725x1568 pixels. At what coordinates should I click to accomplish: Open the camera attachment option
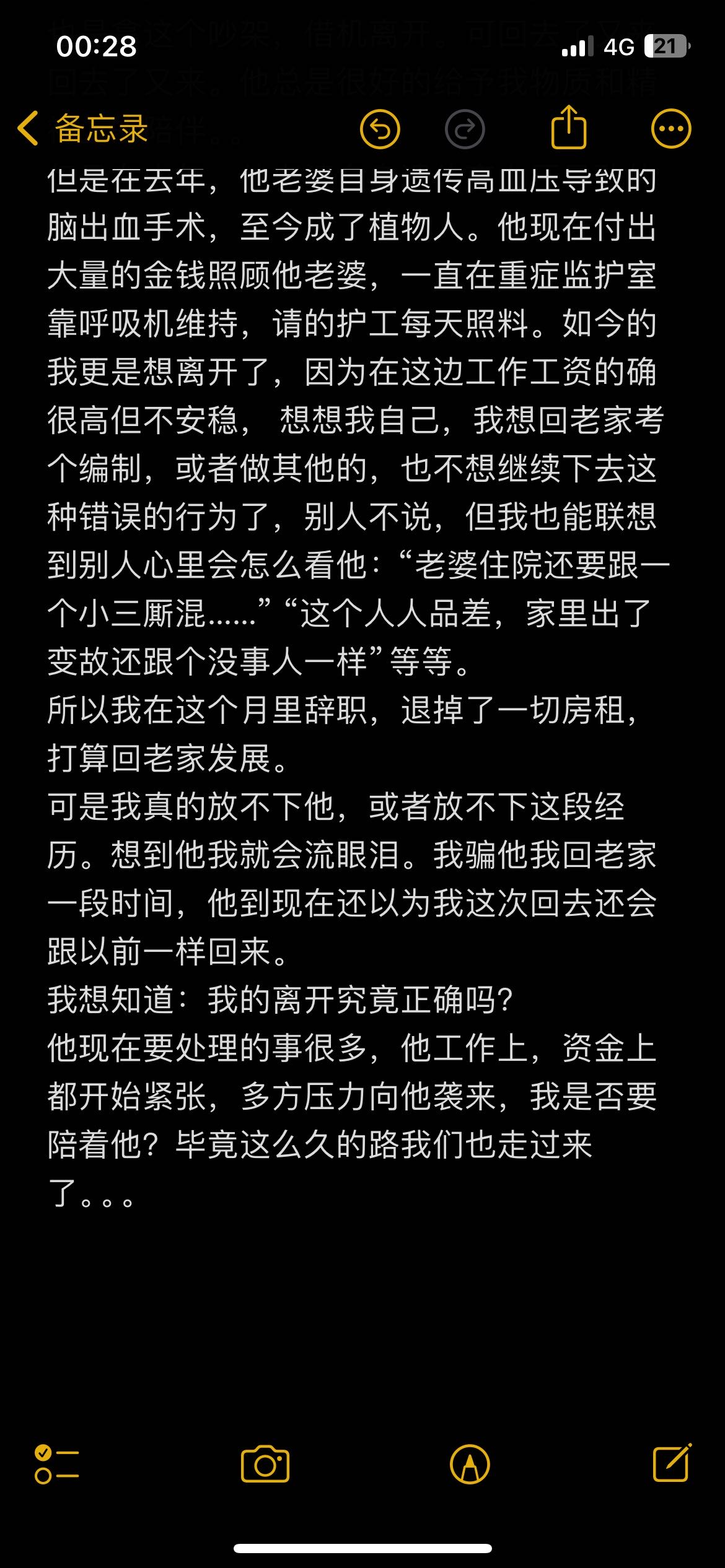coord(265,1464)
